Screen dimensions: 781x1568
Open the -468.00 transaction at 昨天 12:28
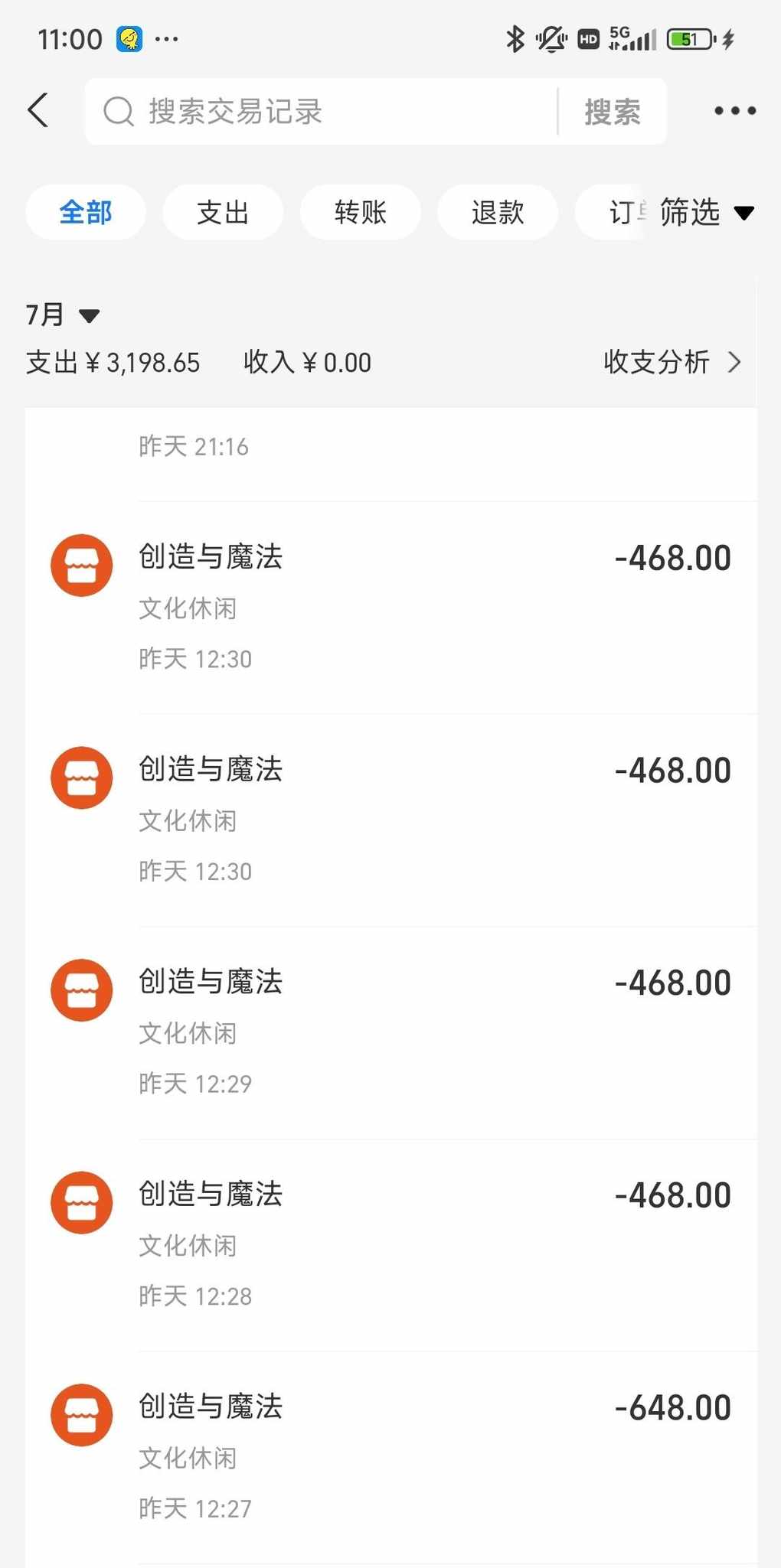(x=390, y=1245)
